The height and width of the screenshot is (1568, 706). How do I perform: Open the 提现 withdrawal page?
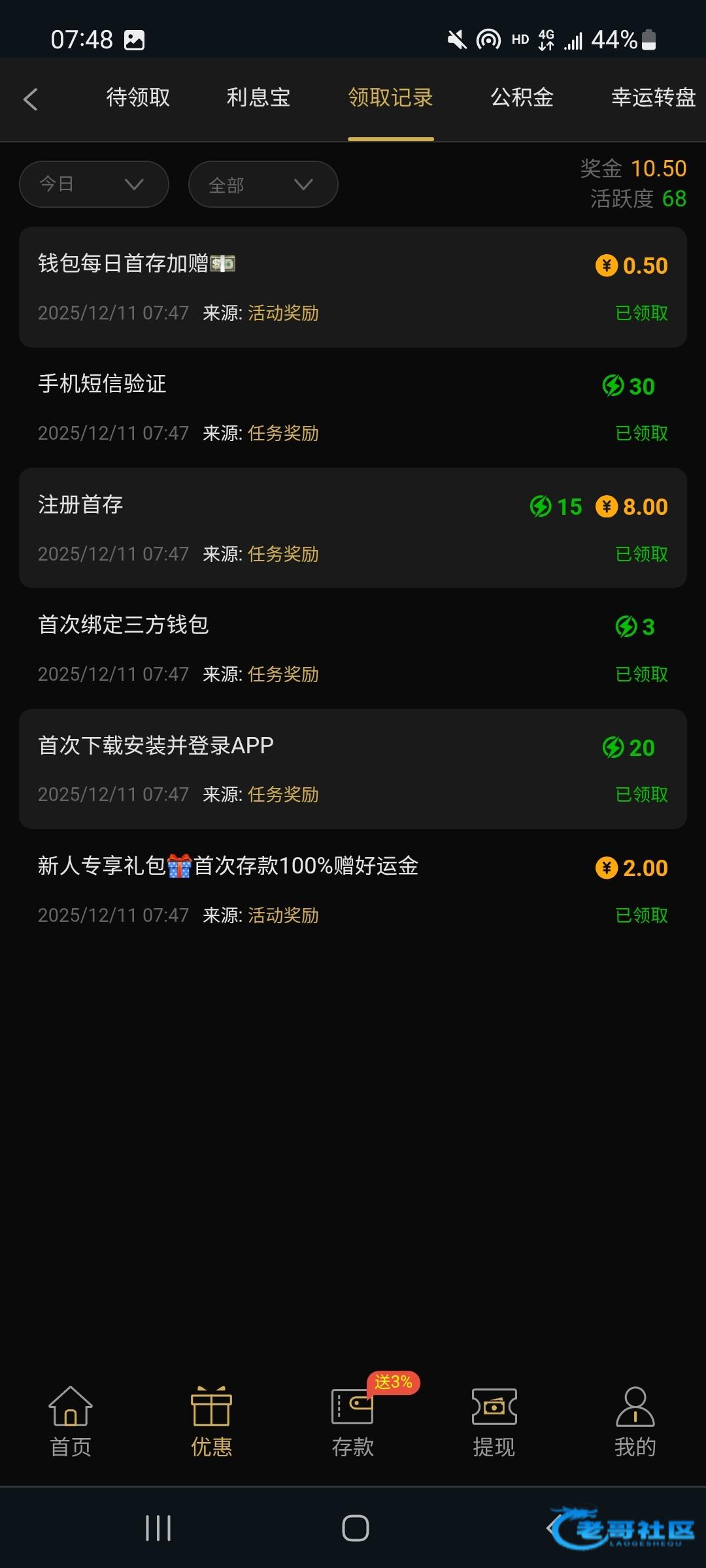pos(494,1422)
